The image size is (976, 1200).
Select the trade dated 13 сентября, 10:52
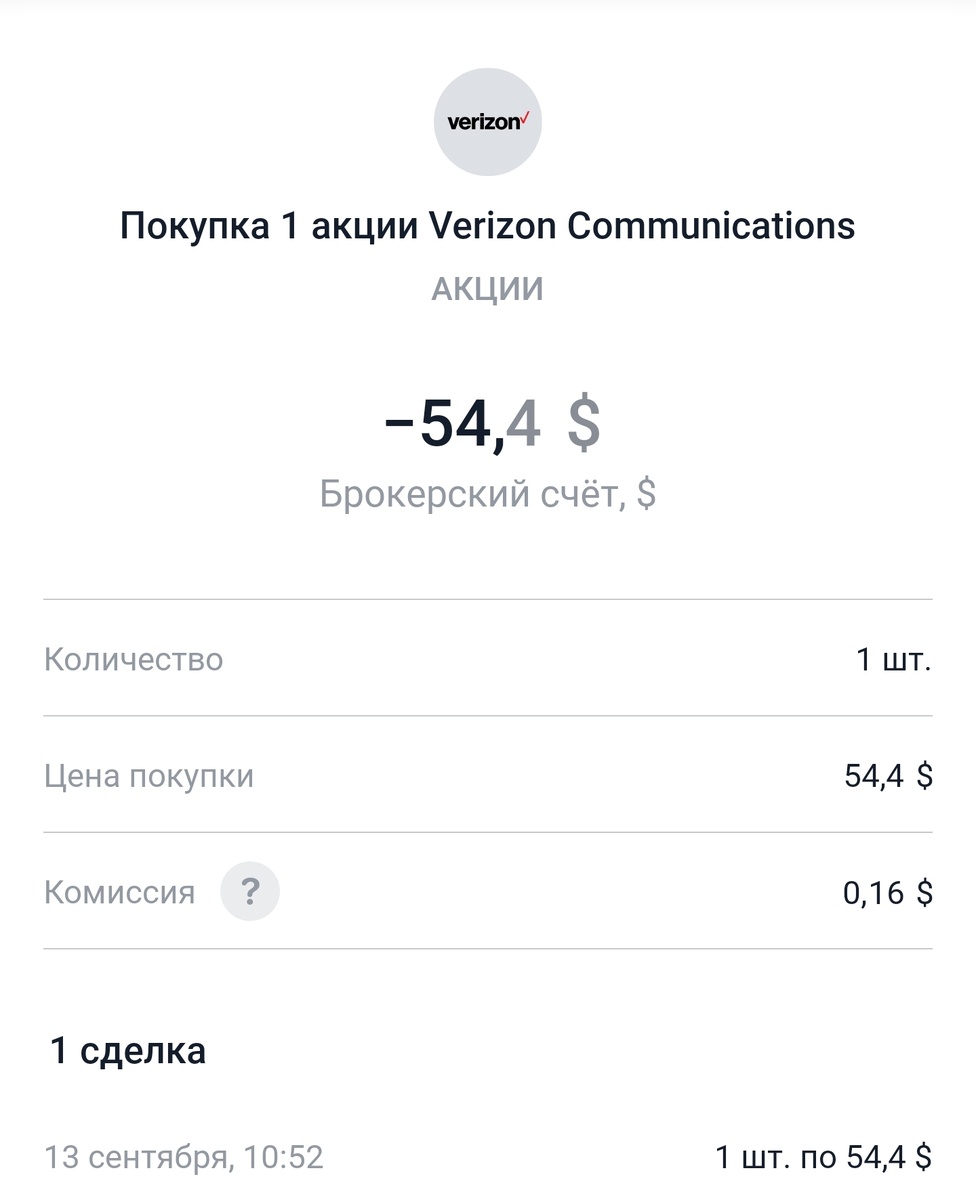[x=185, y=1158]
